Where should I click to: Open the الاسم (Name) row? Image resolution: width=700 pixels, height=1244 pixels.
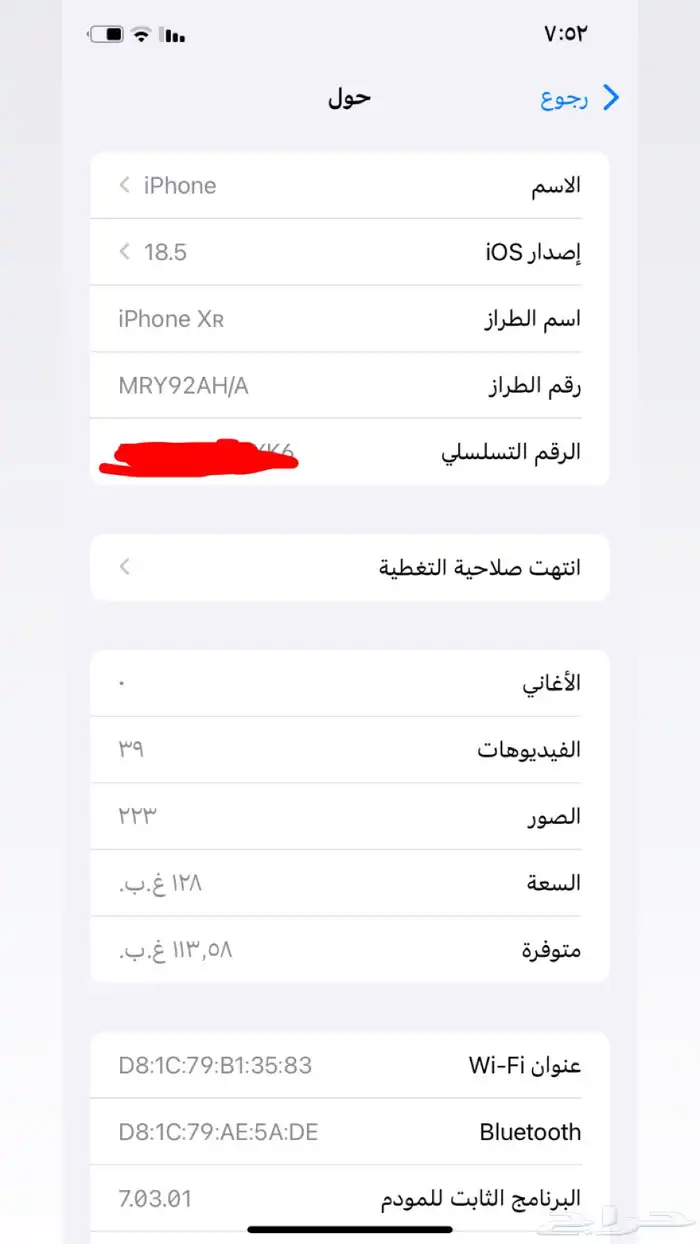[x=349, y=186]
